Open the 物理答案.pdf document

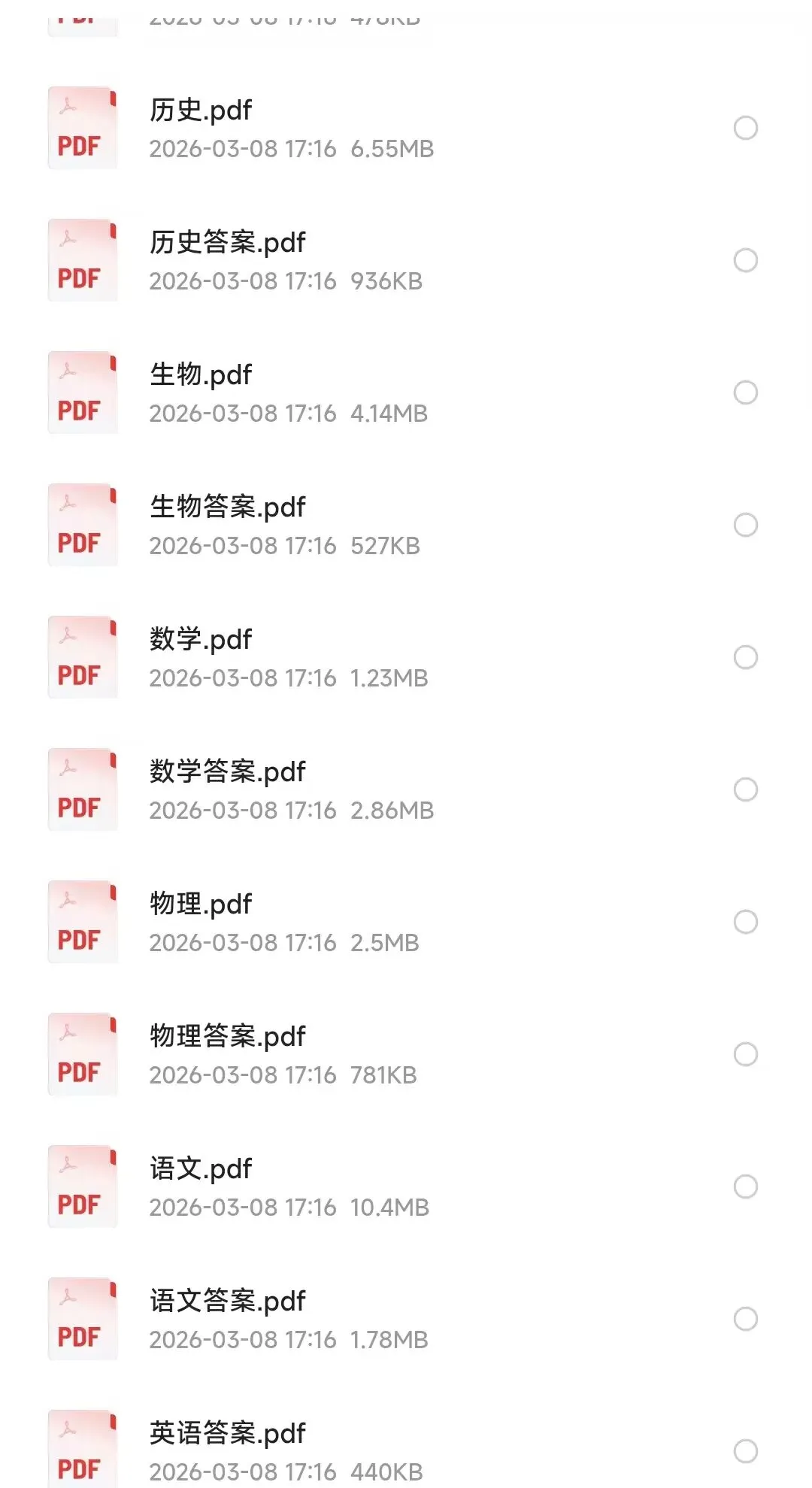pos(227,1037)
